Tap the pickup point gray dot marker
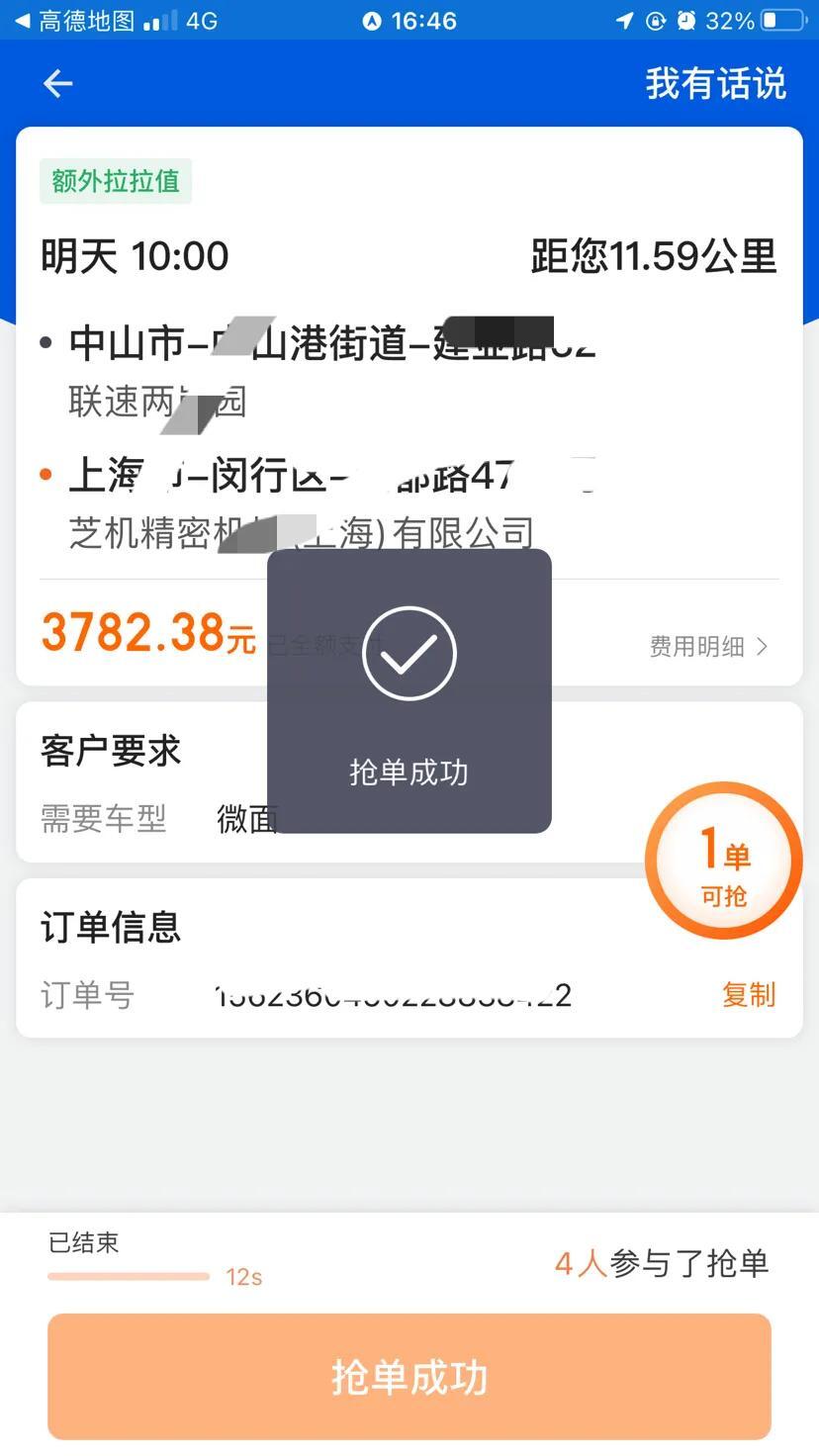Screen dimensions: 819x1456 45,341
